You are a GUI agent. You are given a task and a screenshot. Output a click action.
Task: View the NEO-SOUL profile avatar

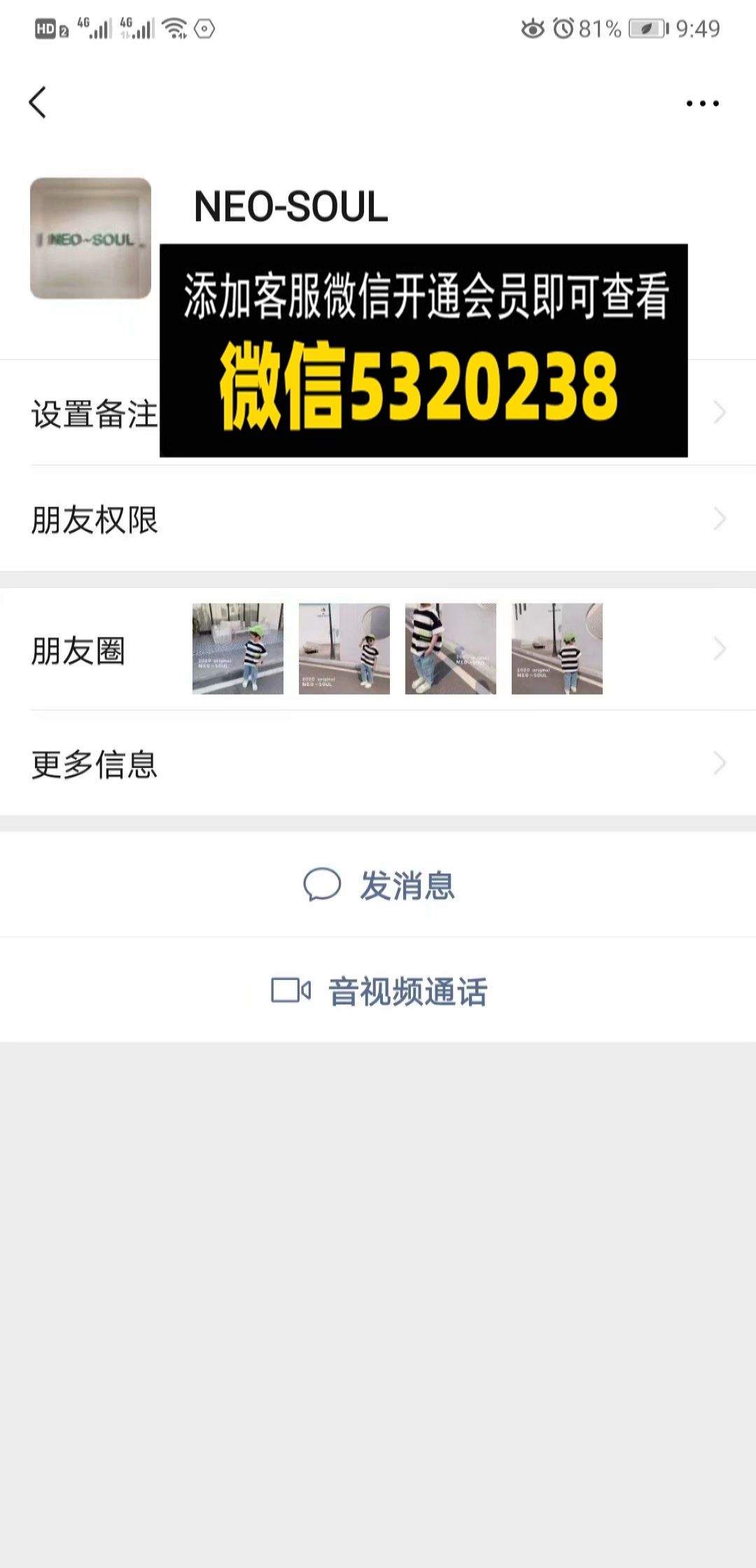[x=90, y=238]
